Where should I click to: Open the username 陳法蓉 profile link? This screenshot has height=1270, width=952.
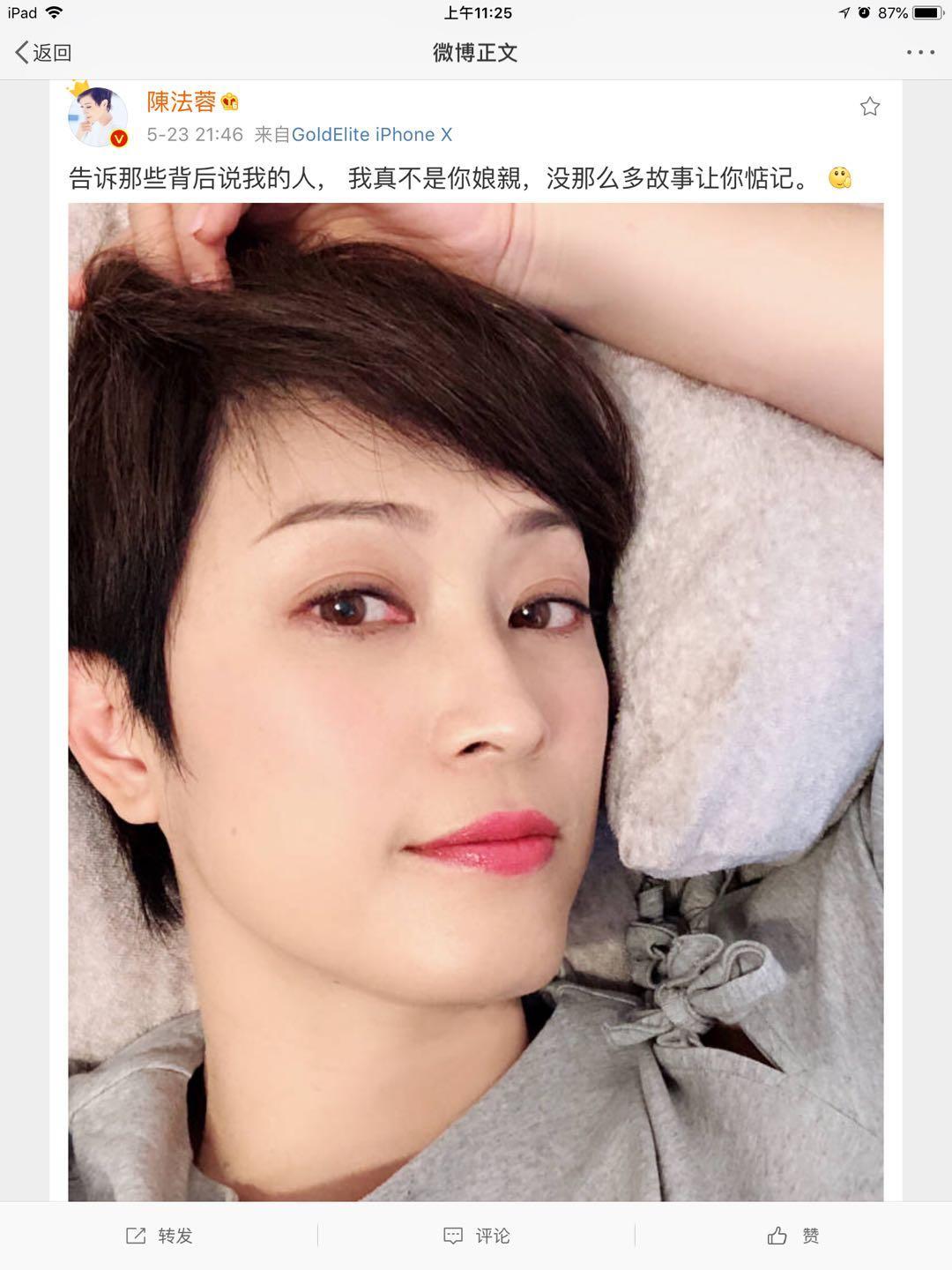(182, 102)
